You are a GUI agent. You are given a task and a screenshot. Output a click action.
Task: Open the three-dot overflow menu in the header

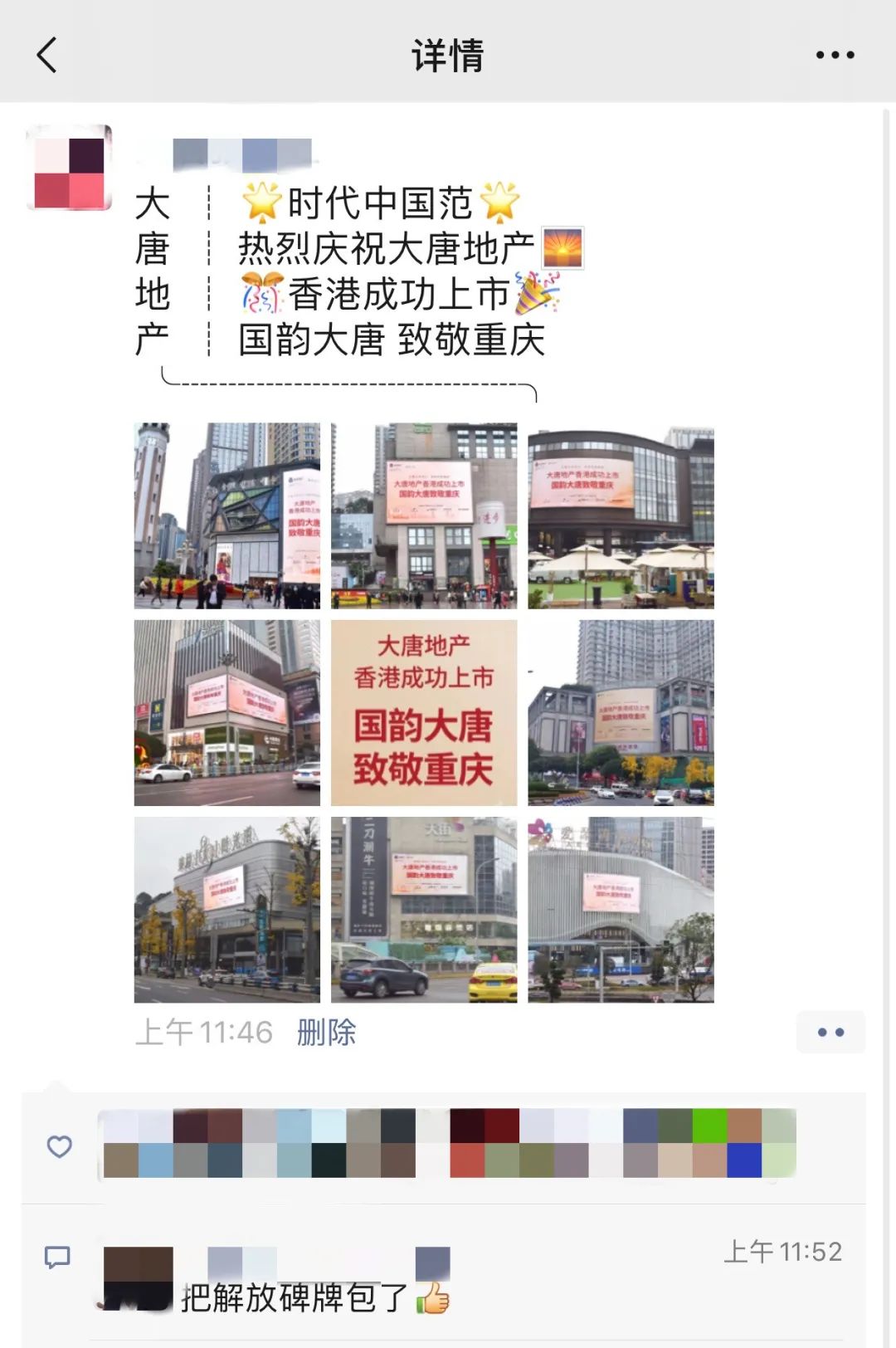click(835, 56)
